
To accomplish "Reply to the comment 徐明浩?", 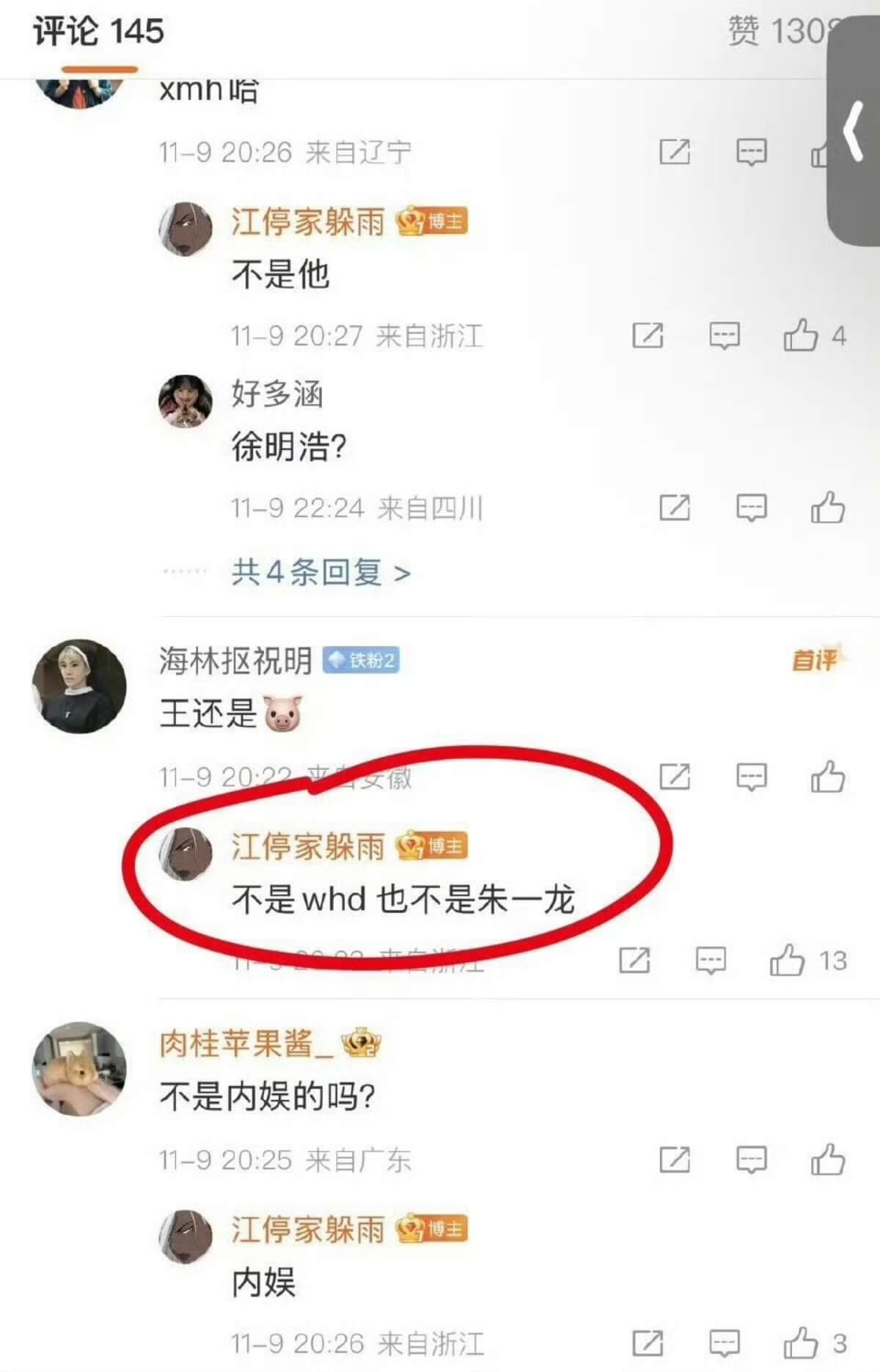I will tap(751, 507).
